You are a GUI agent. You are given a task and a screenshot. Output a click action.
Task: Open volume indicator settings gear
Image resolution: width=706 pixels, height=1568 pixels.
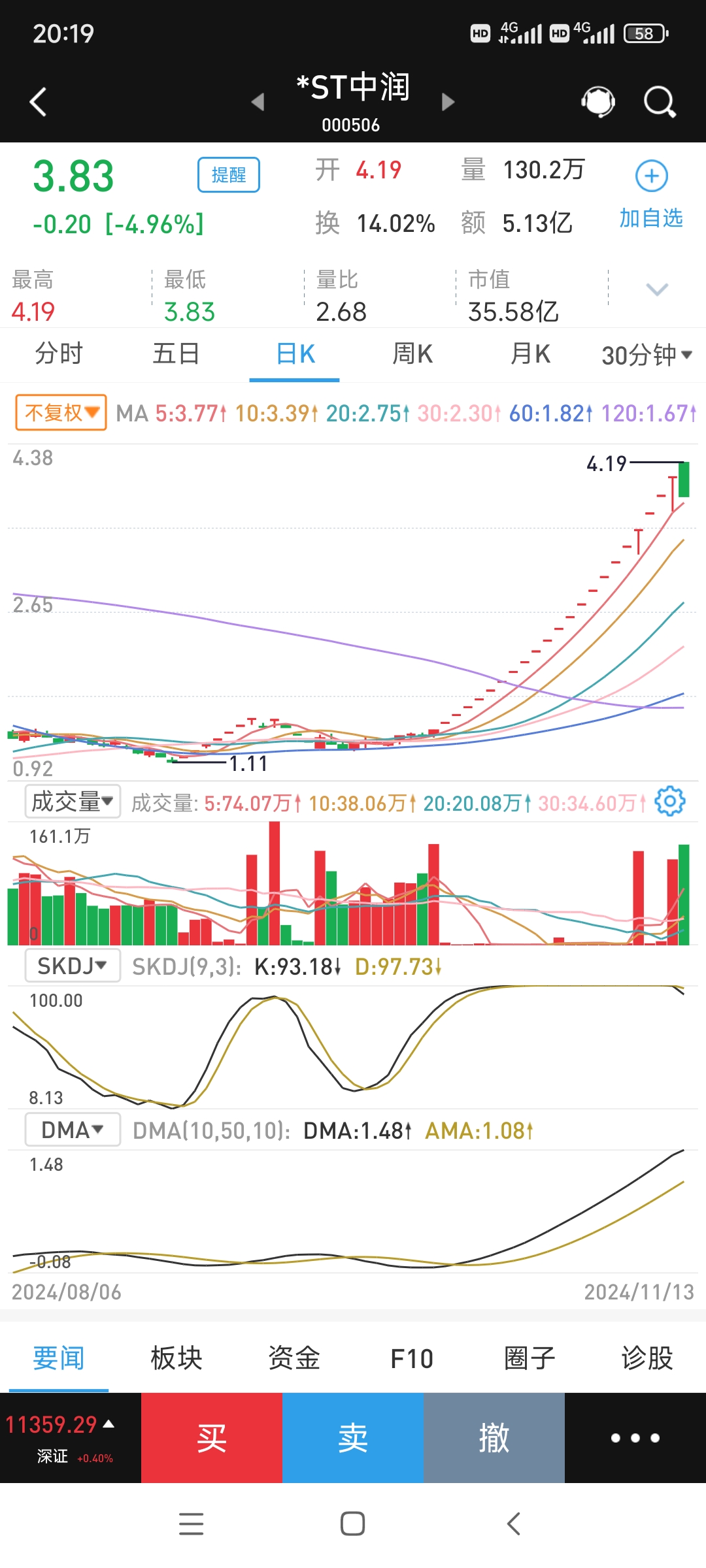pyautogui.click(x=671, y=802)
